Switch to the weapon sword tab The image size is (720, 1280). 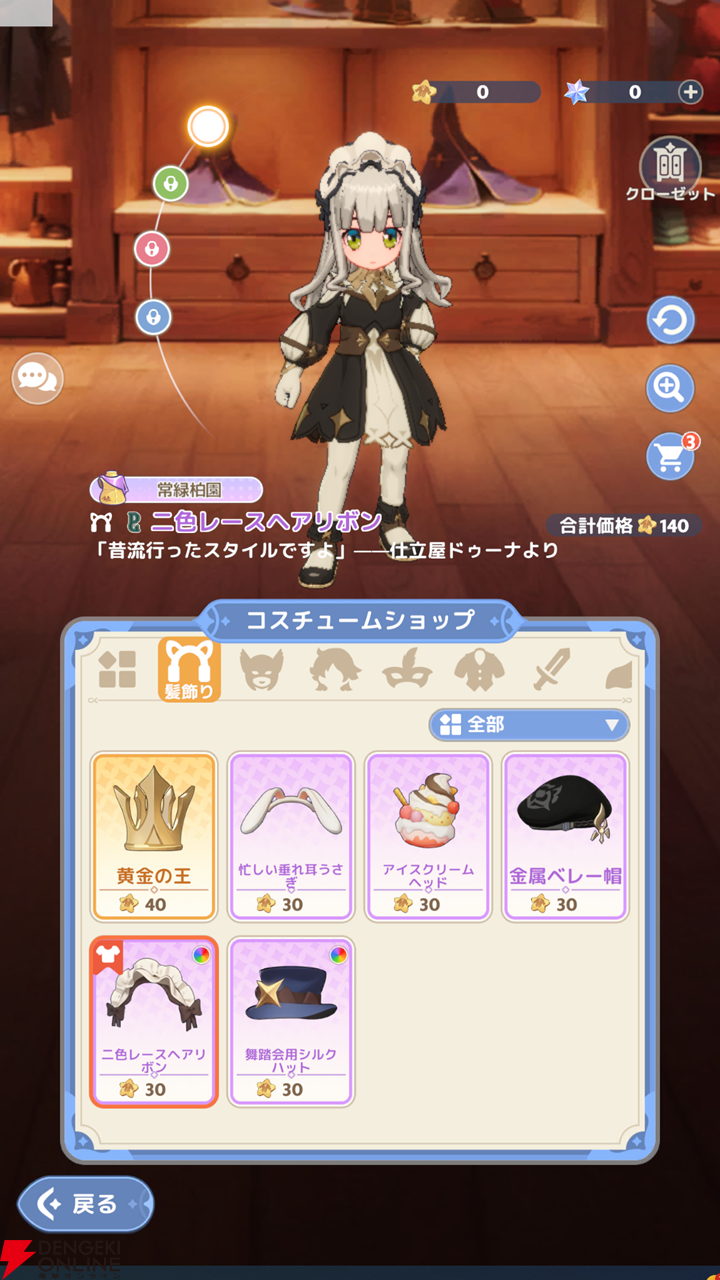point(550,669)
